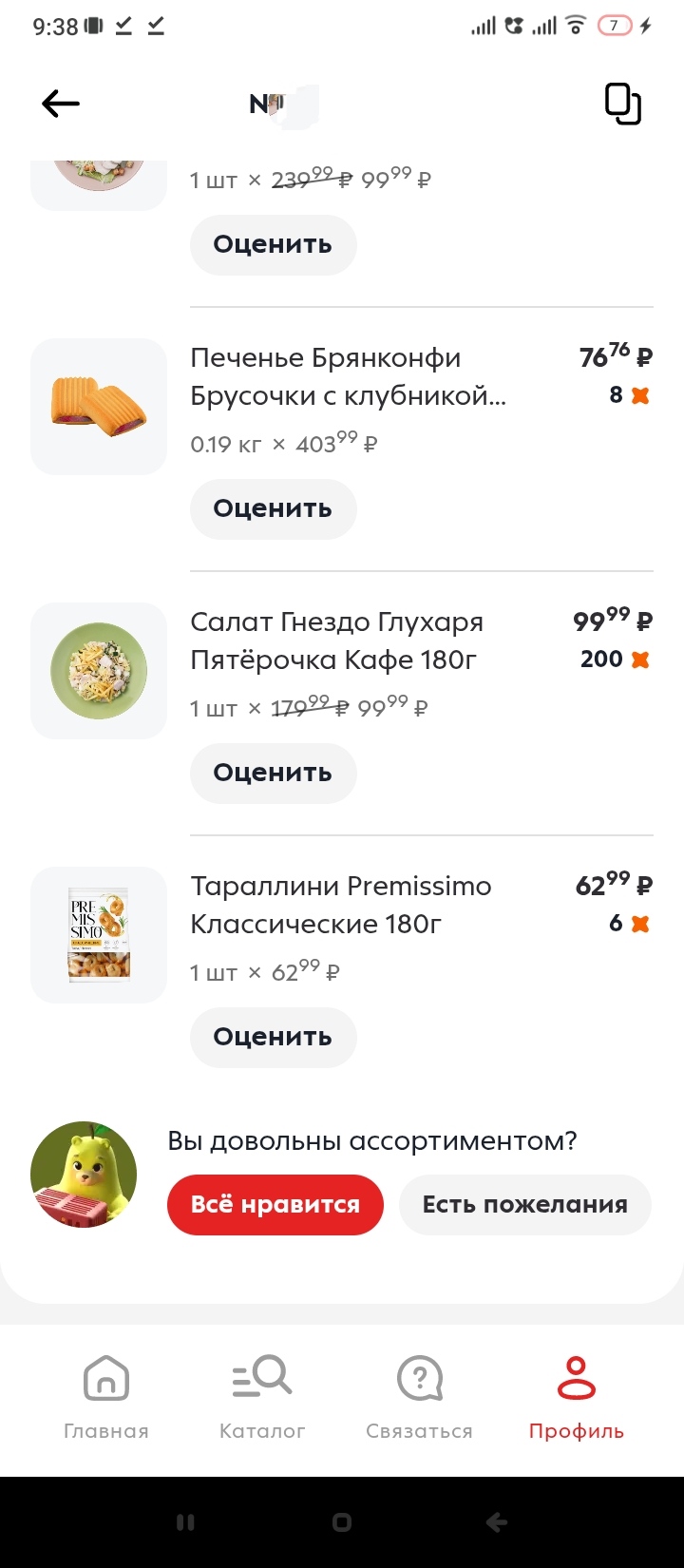
Task: Rate the Печенье Брянконфи item
Action: 273,509
